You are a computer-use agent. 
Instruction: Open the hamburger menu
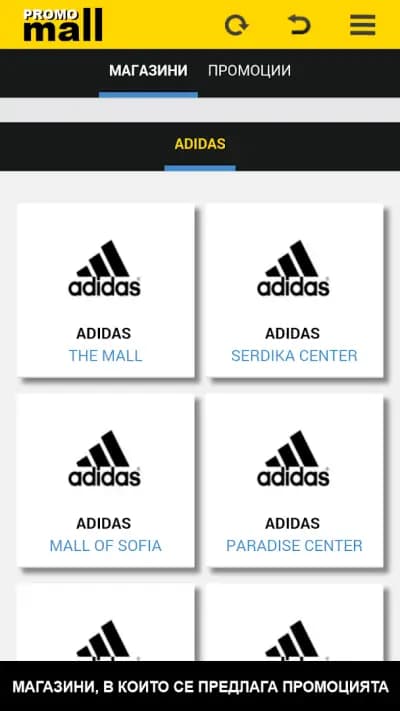tap(362, 25)
